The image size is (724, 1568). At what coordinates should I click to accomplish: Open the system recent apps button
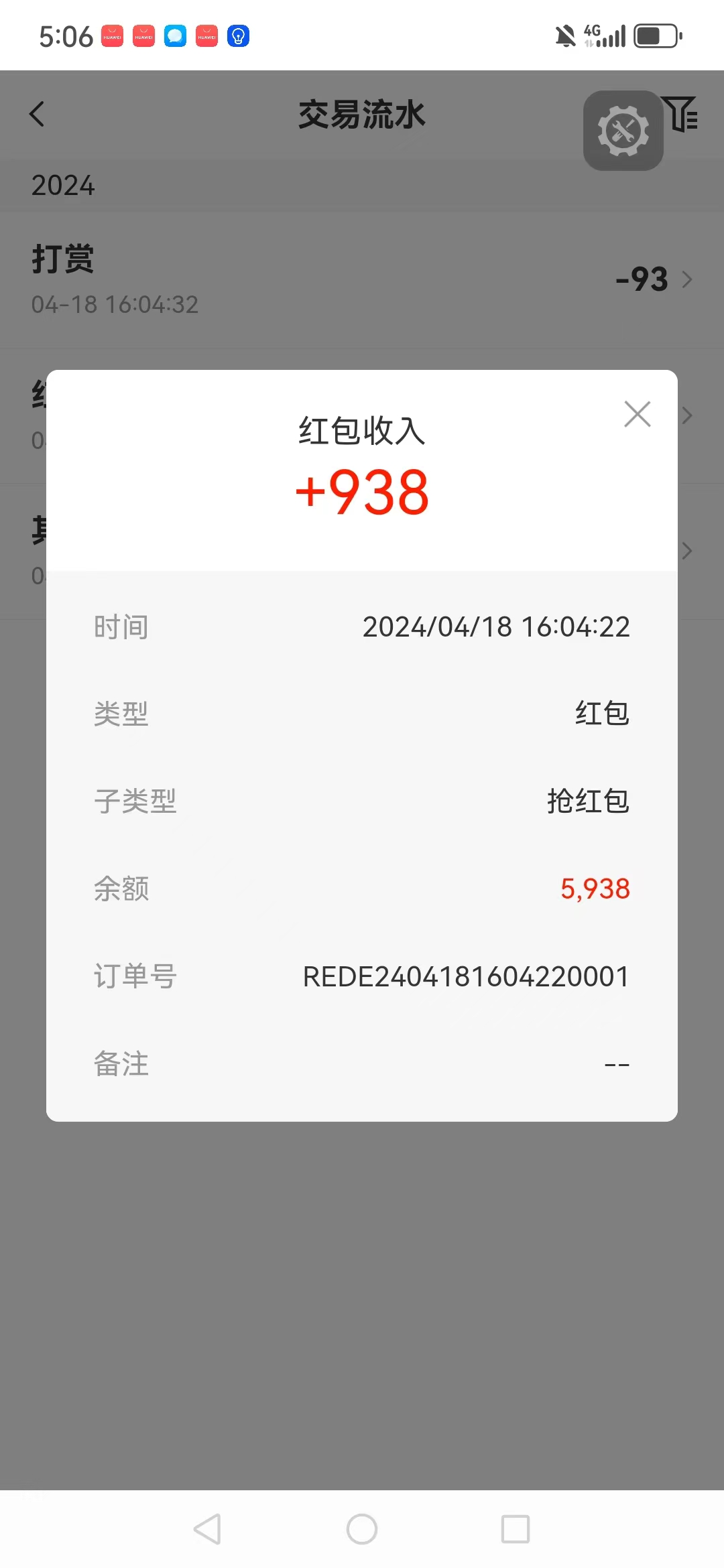pos(515,1529)
